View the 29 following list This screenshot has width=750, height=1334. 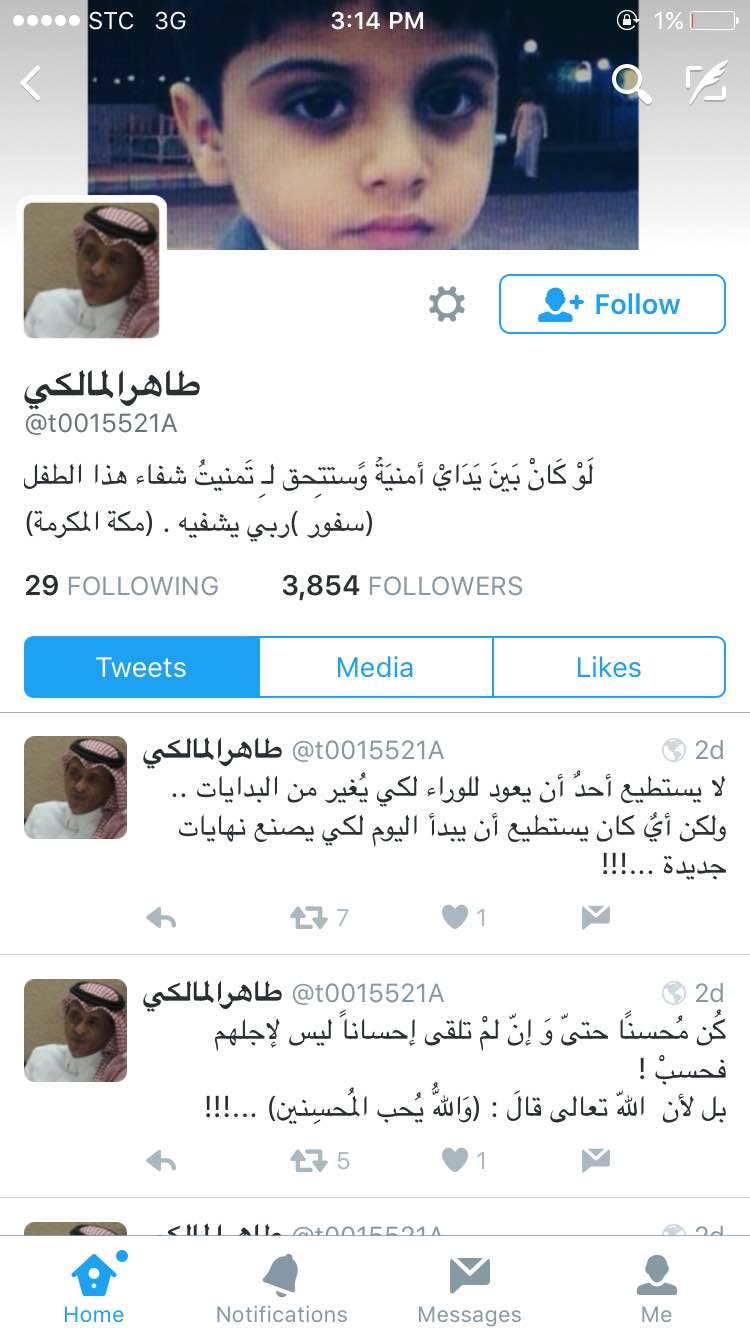(x=121, y=586)
